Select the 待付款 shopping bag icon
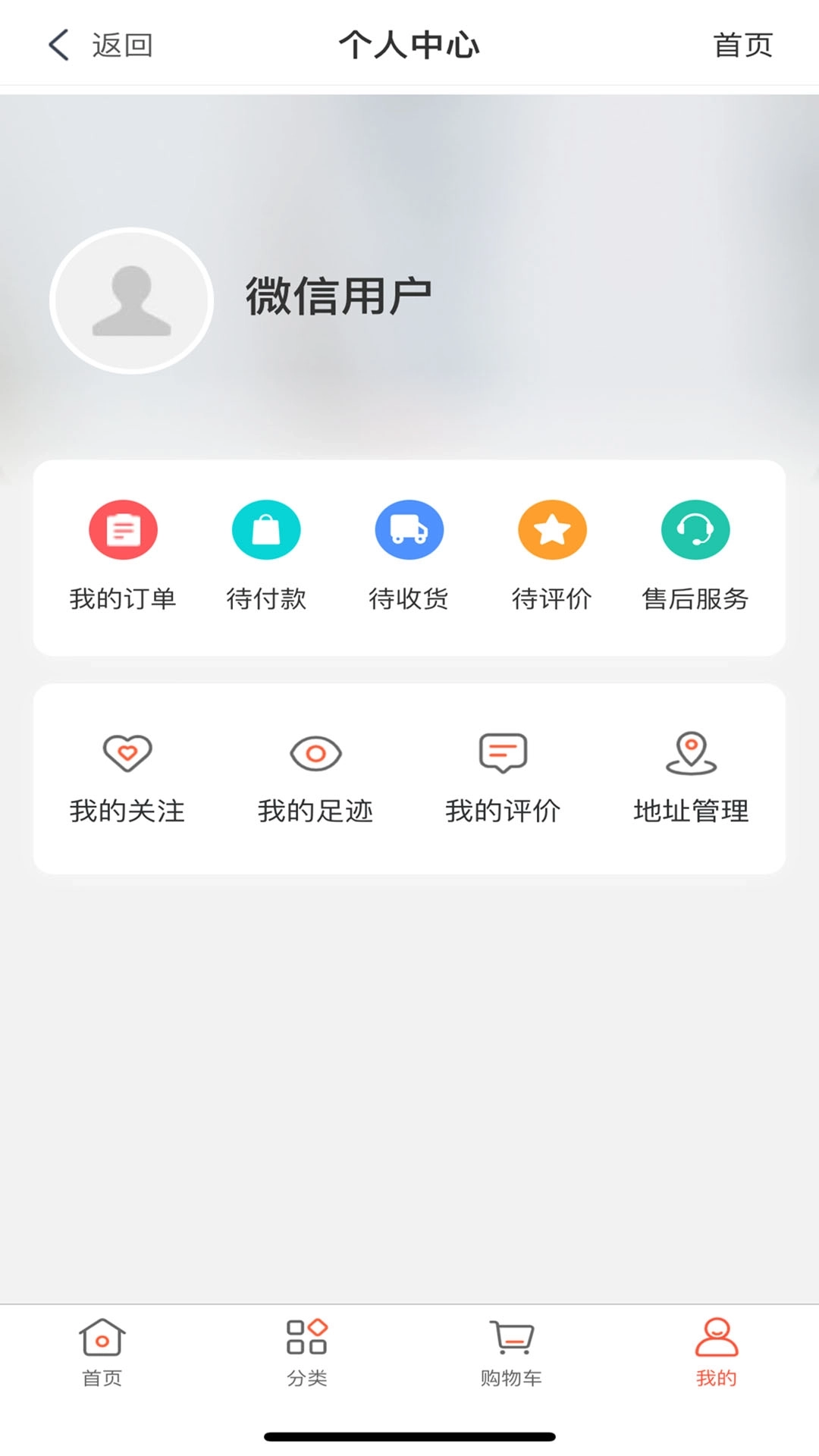Screen dimensions: 819x1456 (266, 529)
